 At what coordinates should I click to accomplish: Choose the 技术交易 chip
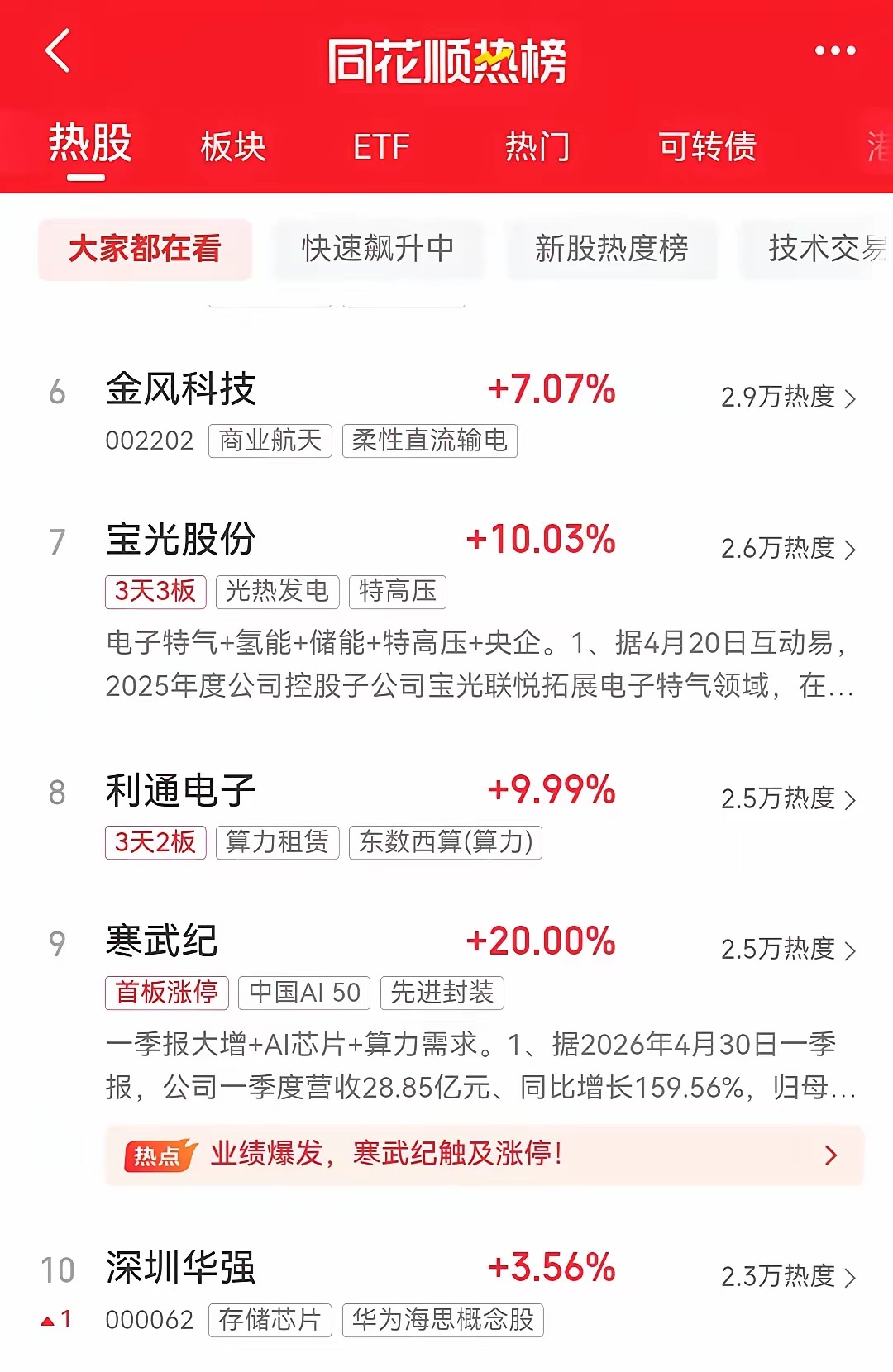(816, 249)
